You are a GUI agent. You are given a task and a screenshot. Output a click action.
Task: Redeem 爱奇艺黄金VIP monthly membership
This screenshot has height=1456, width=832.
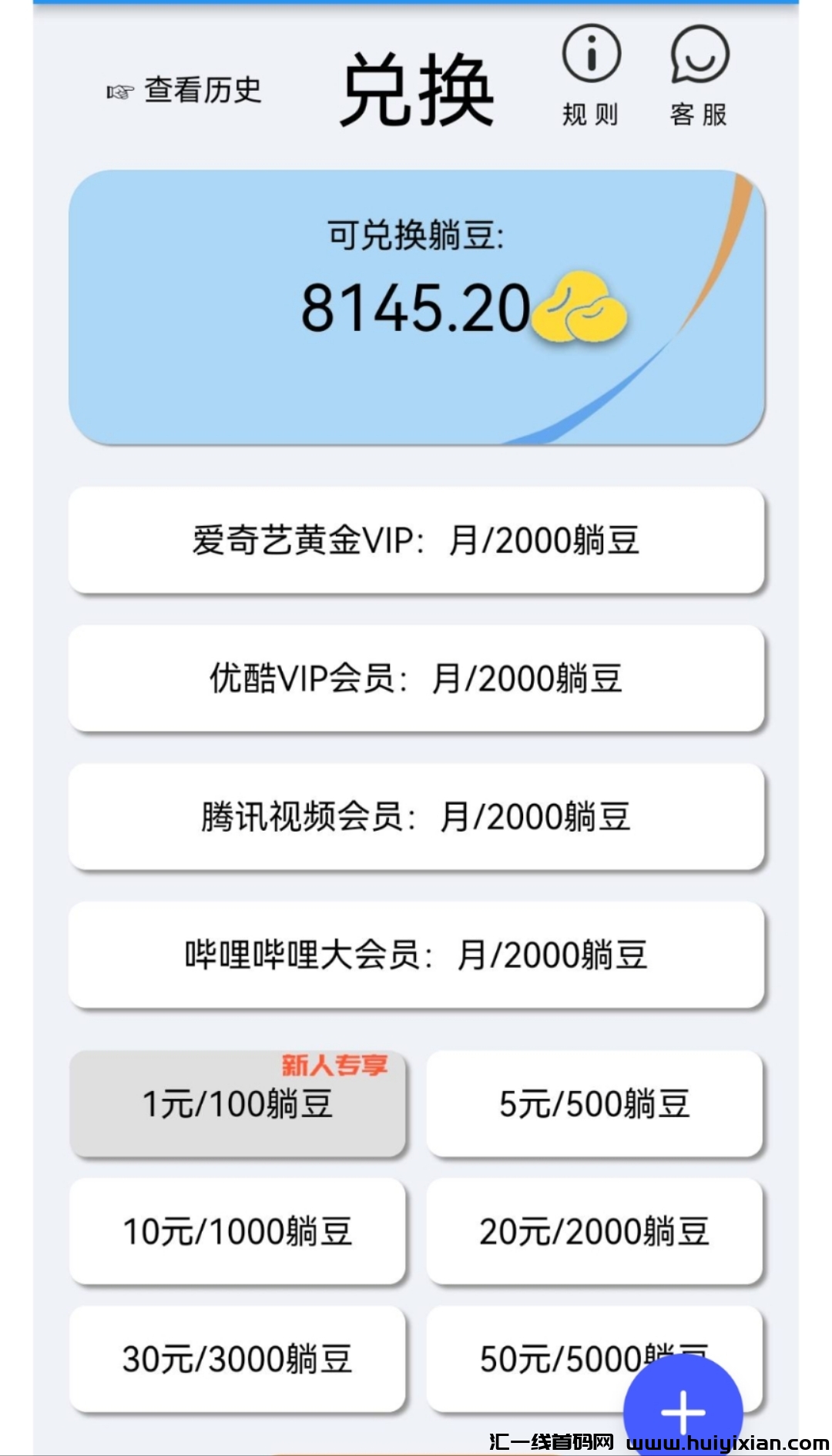(x=416, y=540)
